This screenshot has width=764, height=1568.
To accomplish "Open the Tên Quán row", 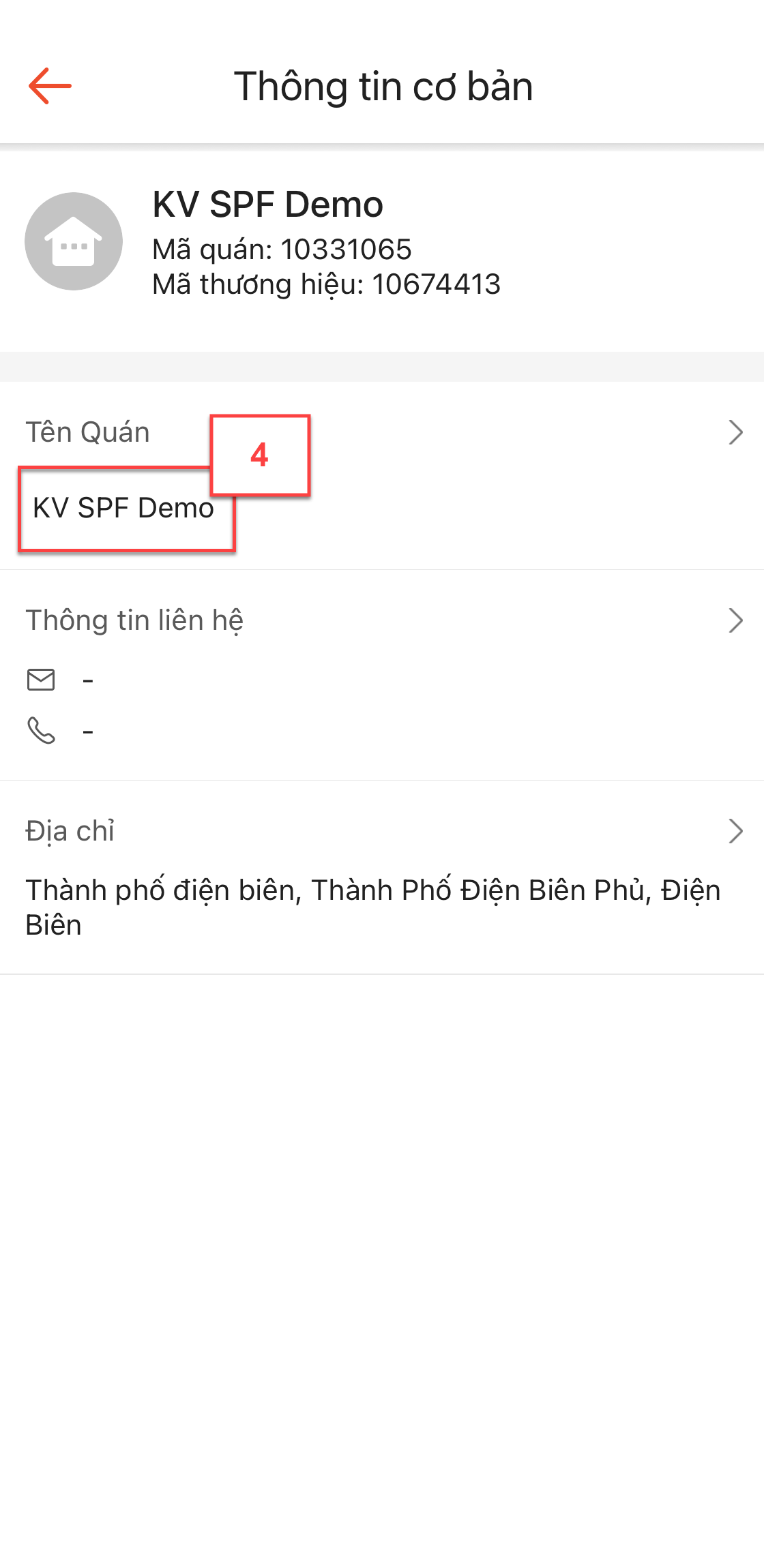I will pyautogui.click(x=382, y=476).
